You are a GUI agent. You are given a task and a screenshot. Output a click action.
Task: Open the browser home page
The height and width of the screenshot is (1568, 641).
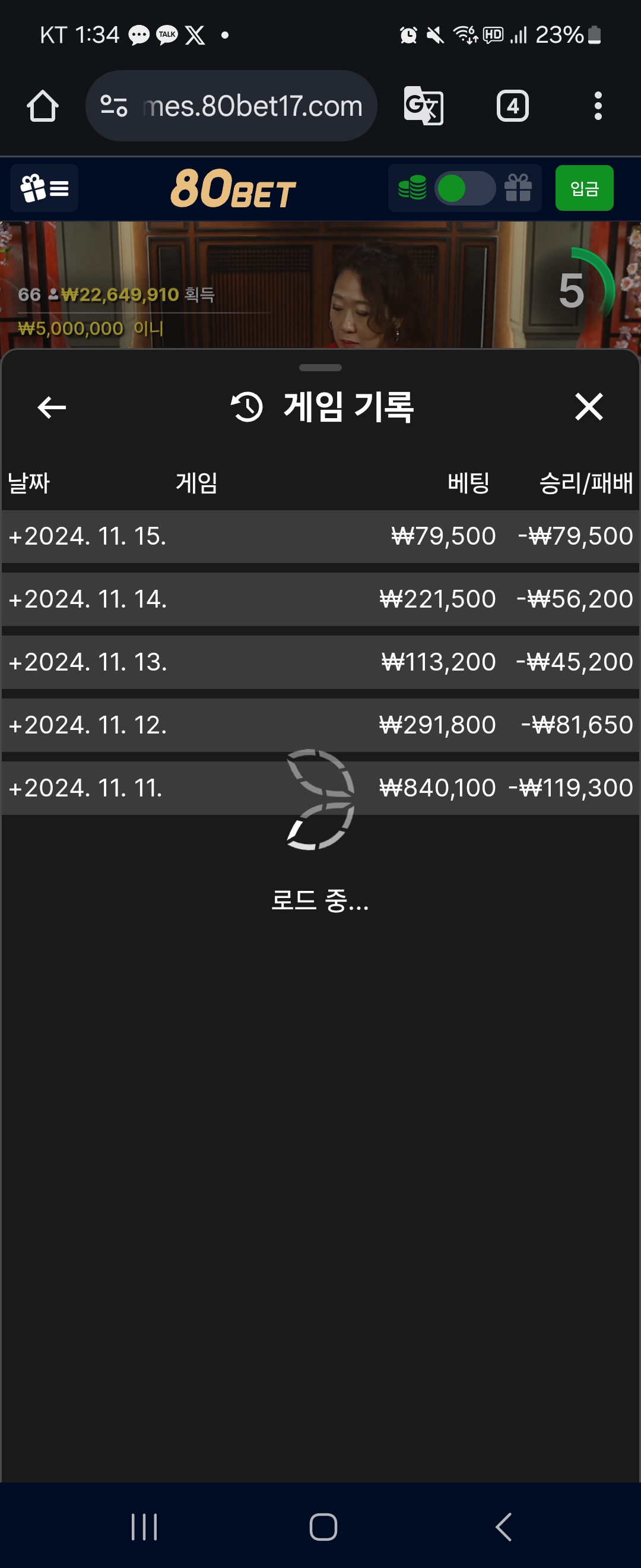point(43,106)
